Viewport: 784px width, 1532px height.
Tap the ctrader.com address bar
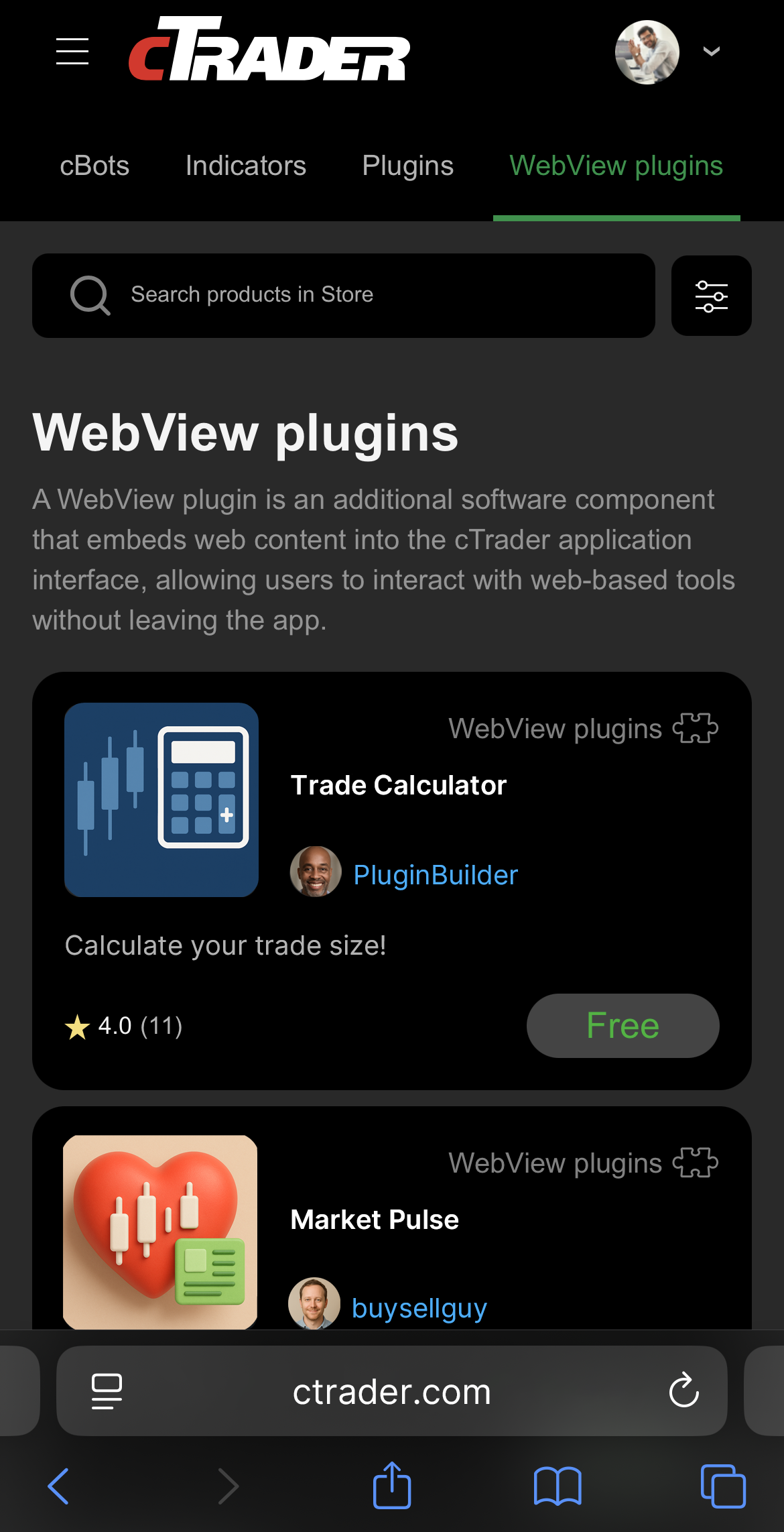point(392,1392)
